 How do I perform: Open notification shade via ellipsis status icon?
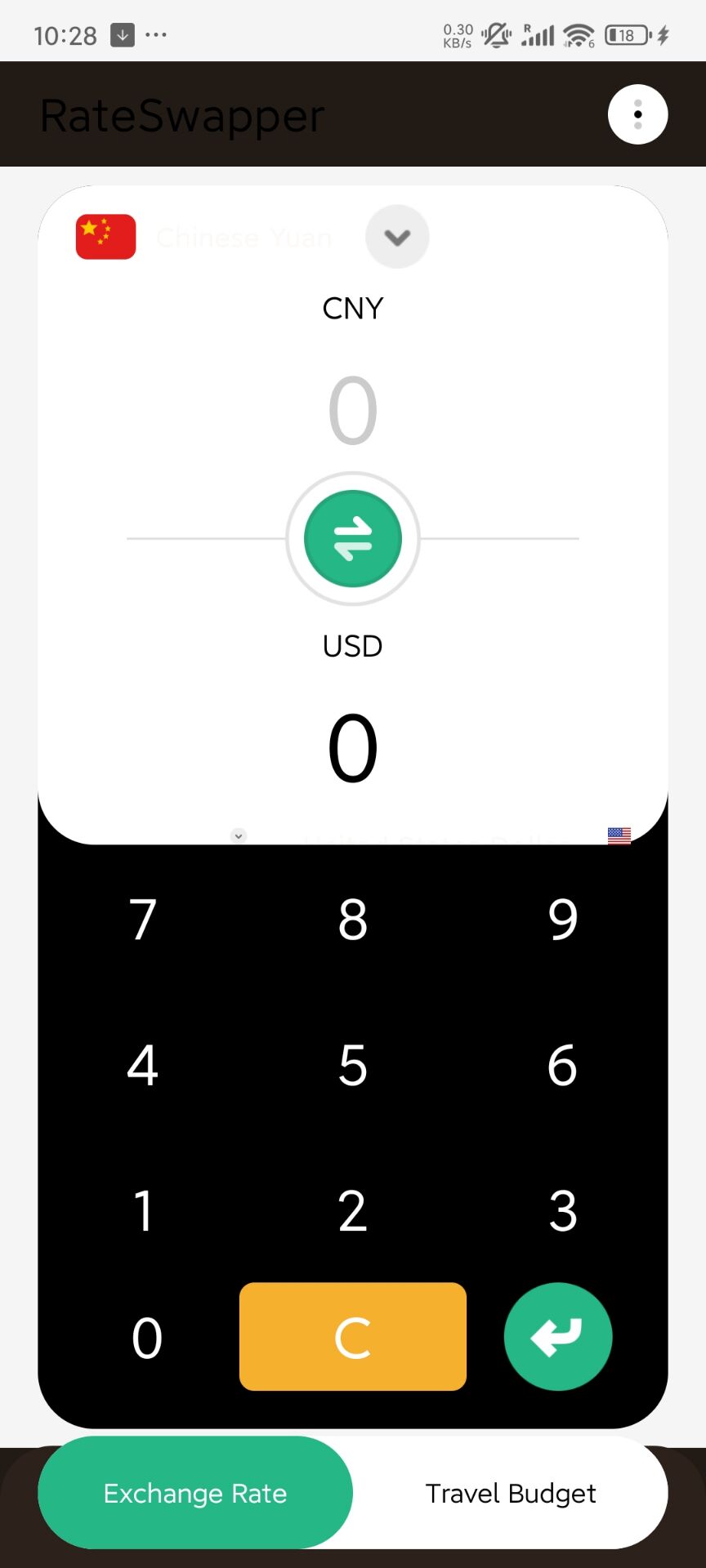(157, 34)
